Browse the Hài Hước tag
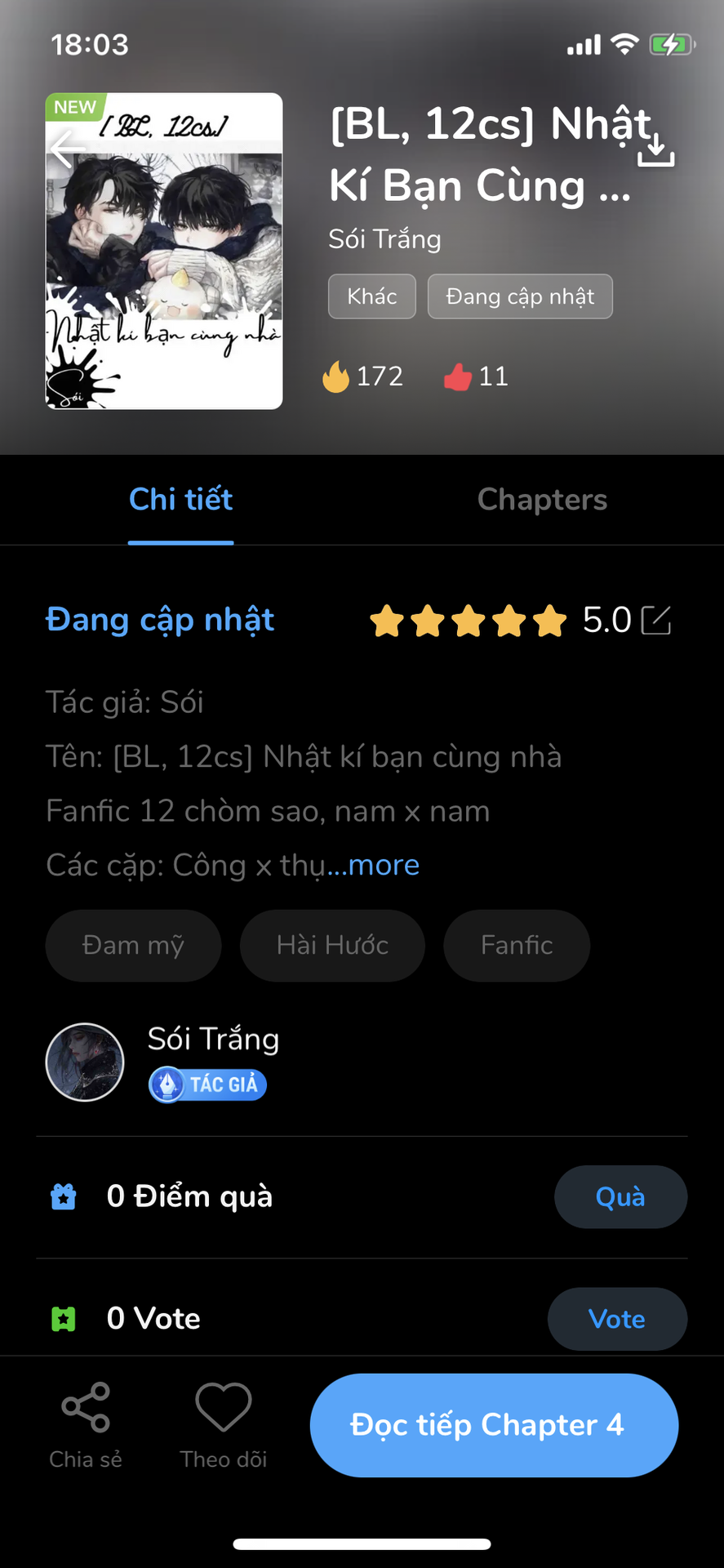The height and width of the screenshot is (1568, 724). 332,946
